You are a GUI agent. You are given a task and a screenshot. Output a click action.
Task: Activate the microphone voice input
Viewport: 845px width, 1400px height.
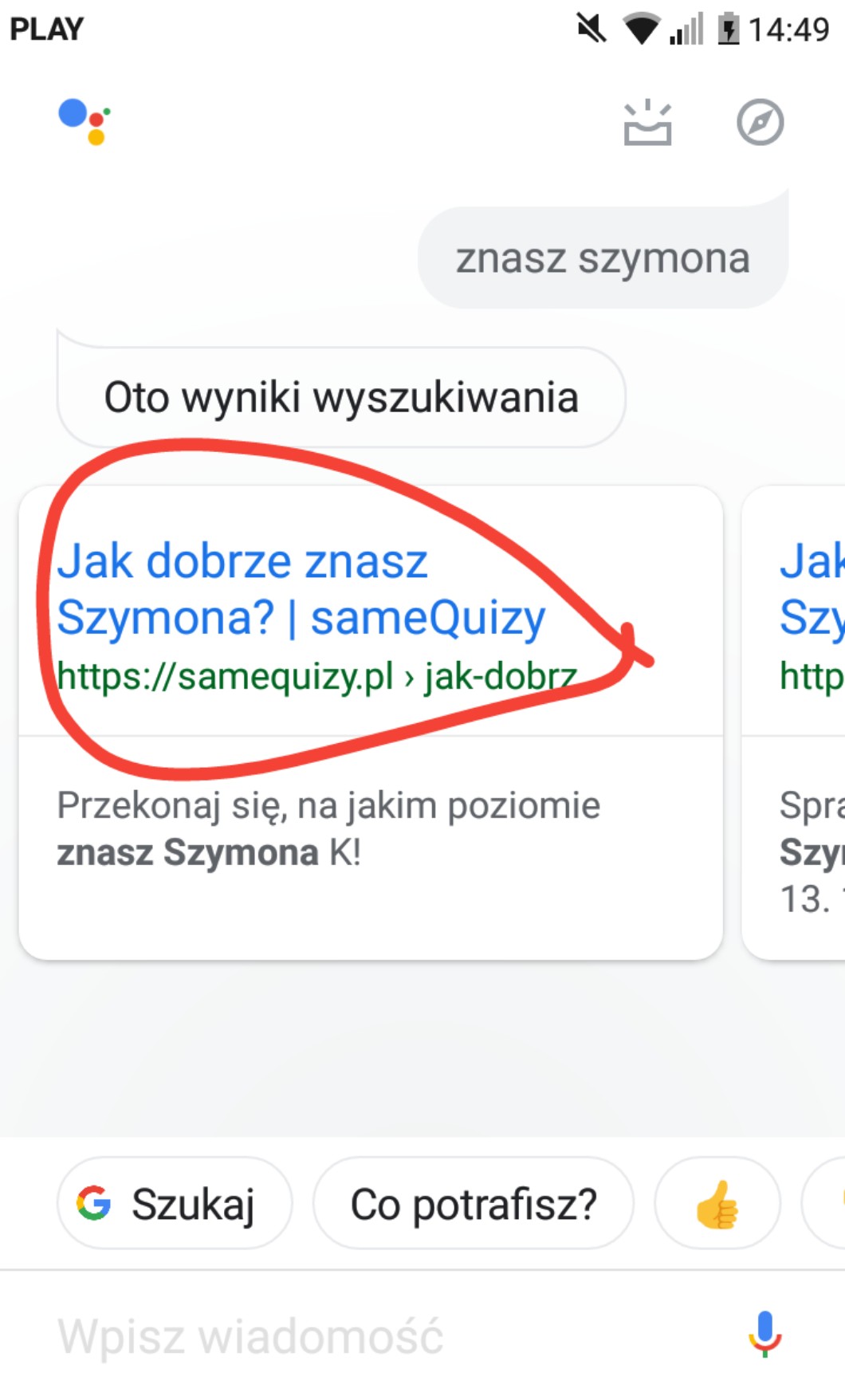(x=764, y=1334)
